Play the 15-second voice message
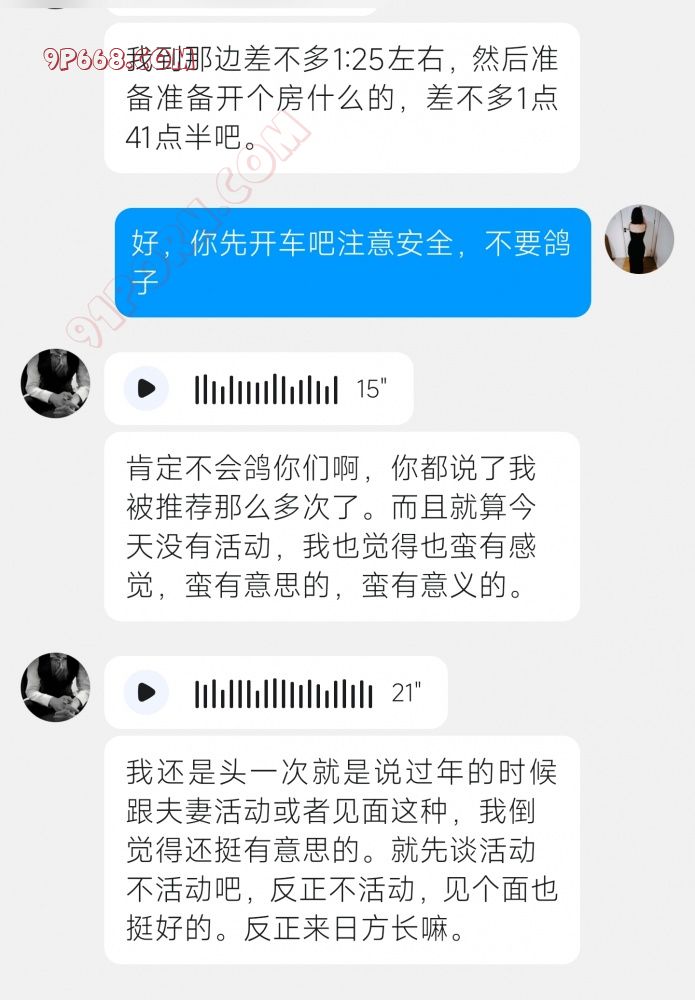The width and height of the screenshot is (695, 1000). 146,389
